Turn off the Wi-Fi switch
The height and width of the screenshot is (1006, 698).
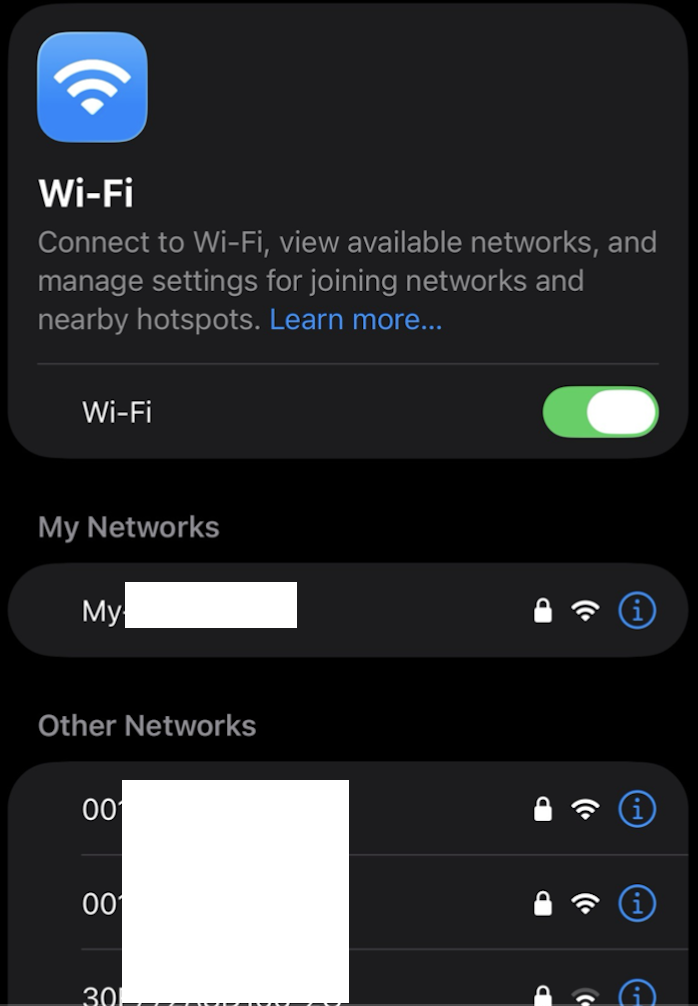pos(600,412)
